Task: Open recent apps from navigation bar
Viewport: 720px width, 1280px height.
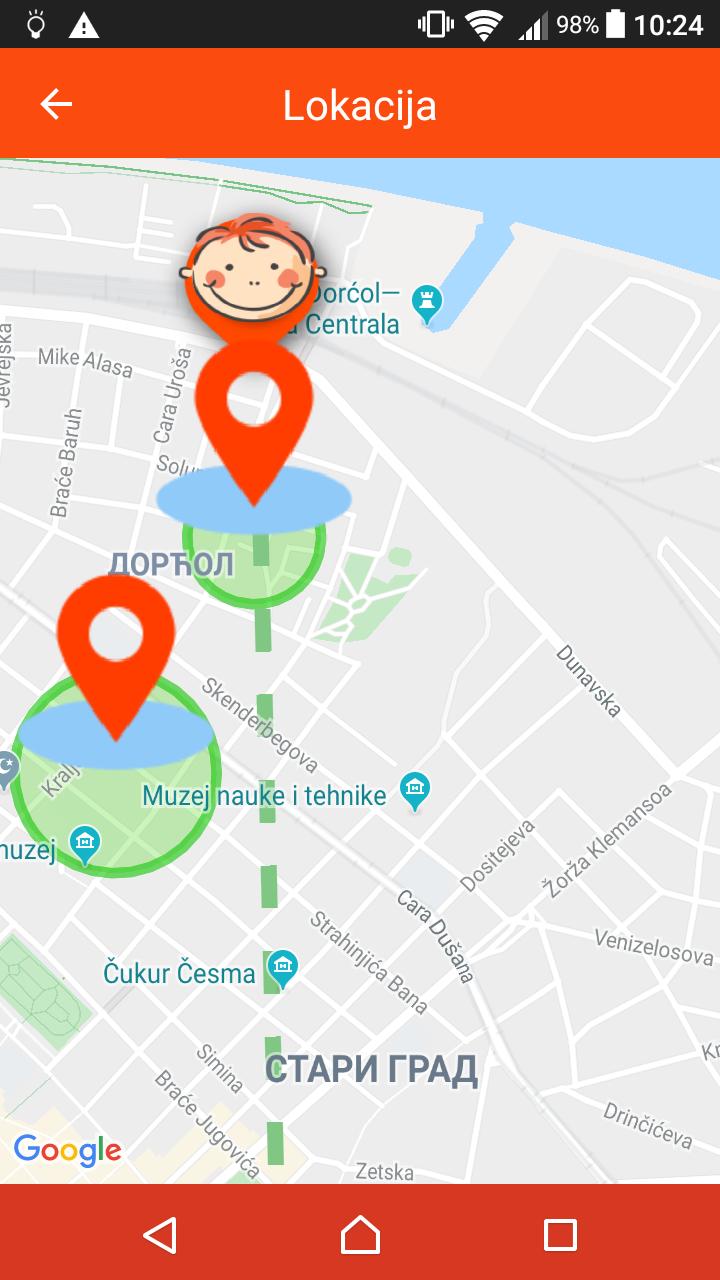Action: pos(560,1234)
